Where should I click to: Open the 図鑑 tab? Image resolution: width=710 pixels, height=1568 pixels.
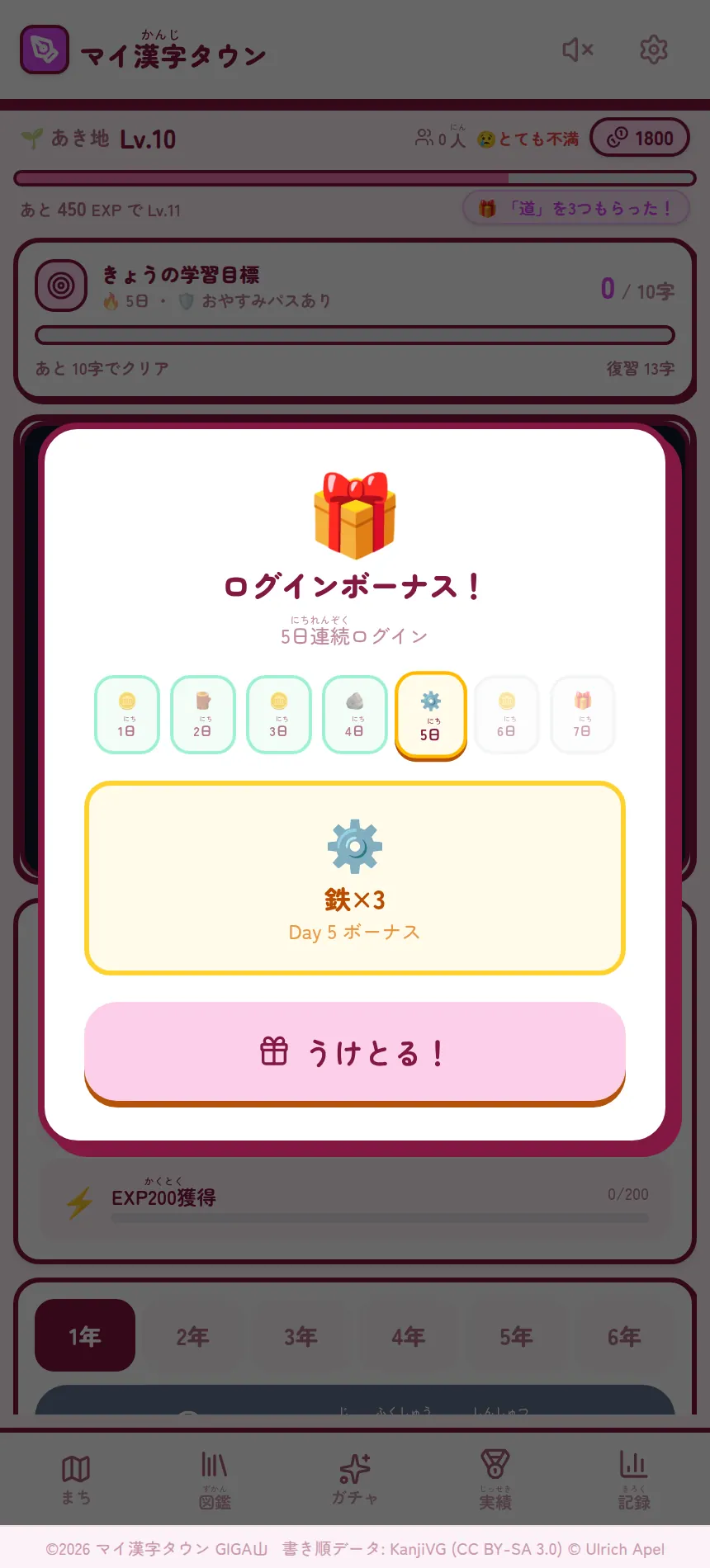215,1480
